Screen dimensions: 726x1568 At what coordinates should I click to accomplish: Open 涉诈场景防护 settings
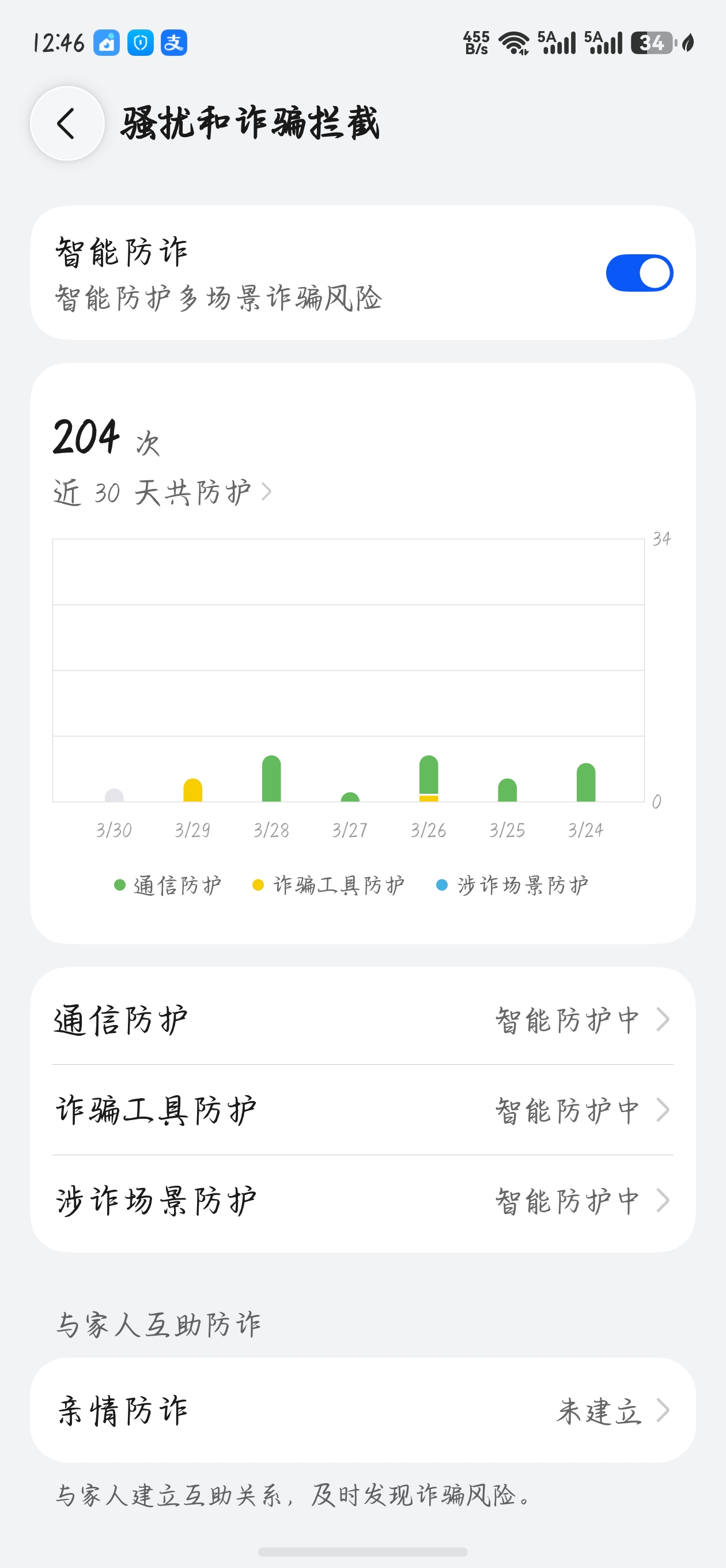click(362, 1200)
